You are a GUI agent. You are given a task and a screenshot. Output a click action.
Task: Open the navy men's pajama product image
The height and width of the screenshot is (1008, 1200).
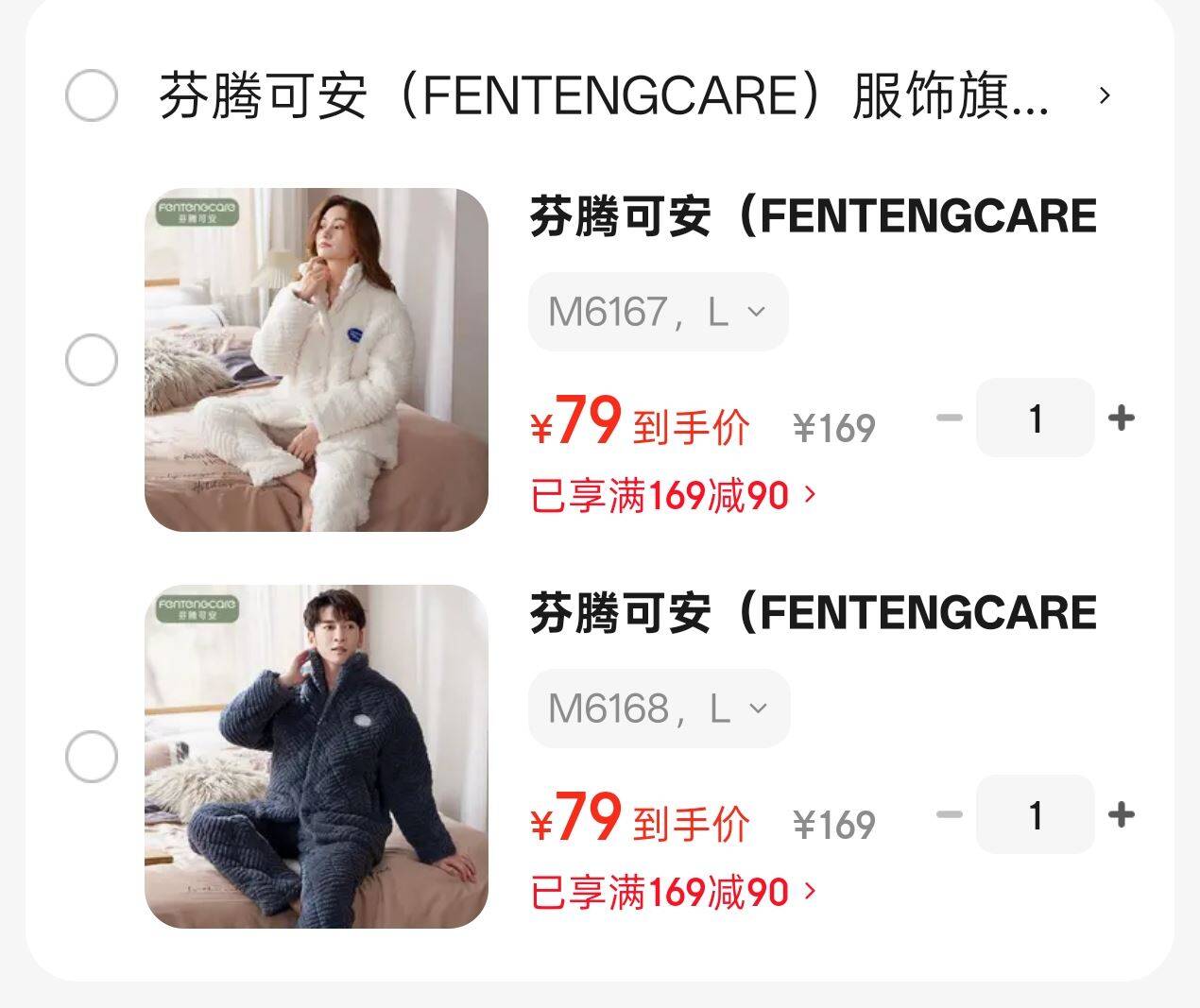coord(317,757)
